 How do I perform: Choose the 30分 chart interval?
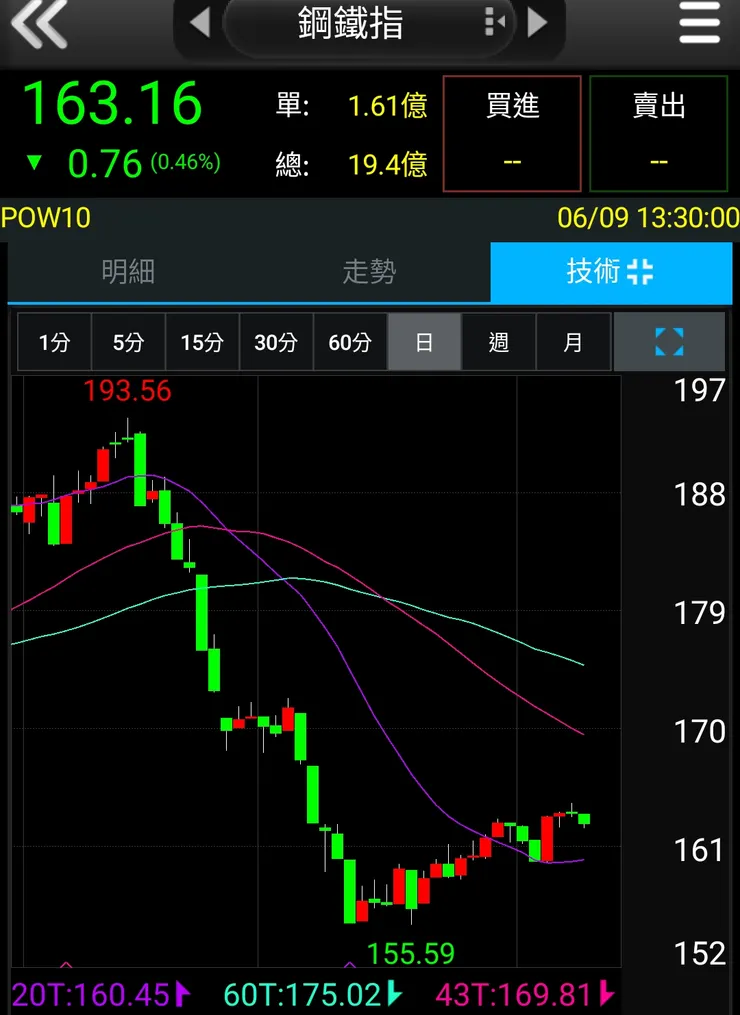pos(276,343)
